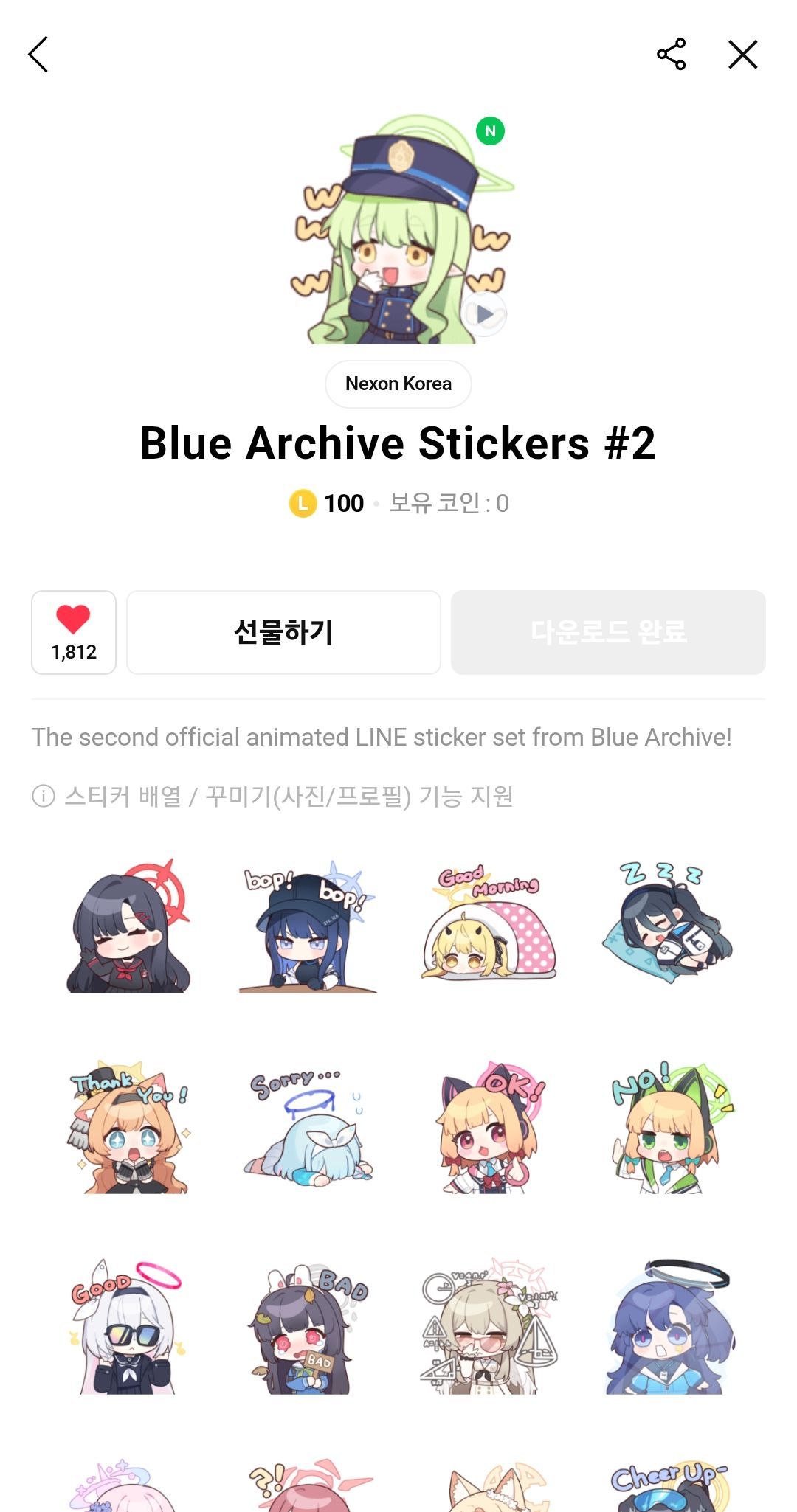Preview the waving black-haired girl sticker

pos(129,926)
